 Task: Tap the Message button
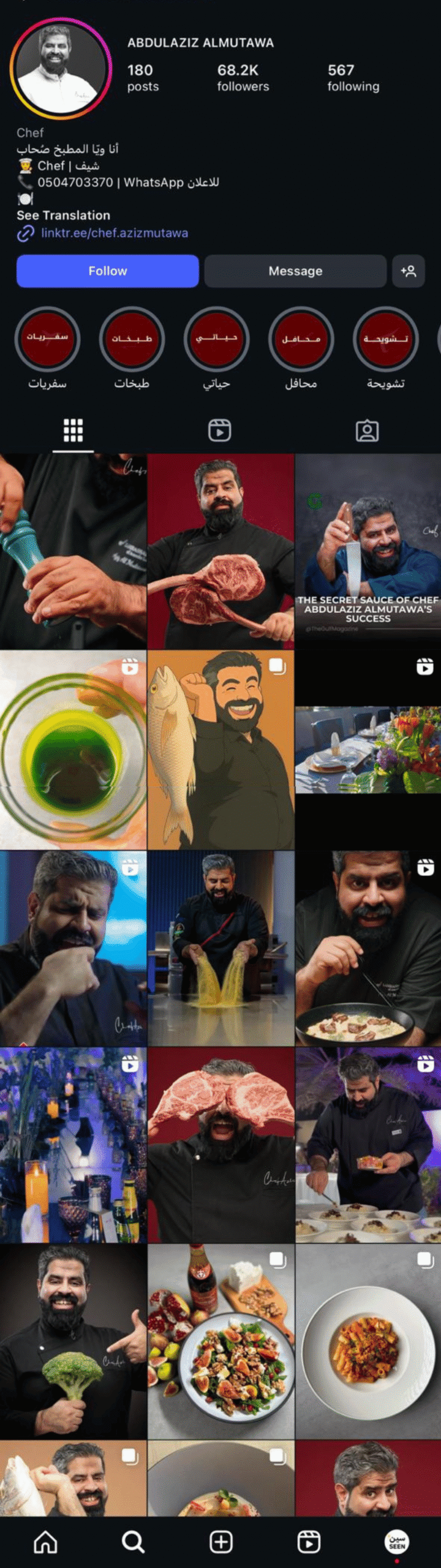click(x=295, y=271)
